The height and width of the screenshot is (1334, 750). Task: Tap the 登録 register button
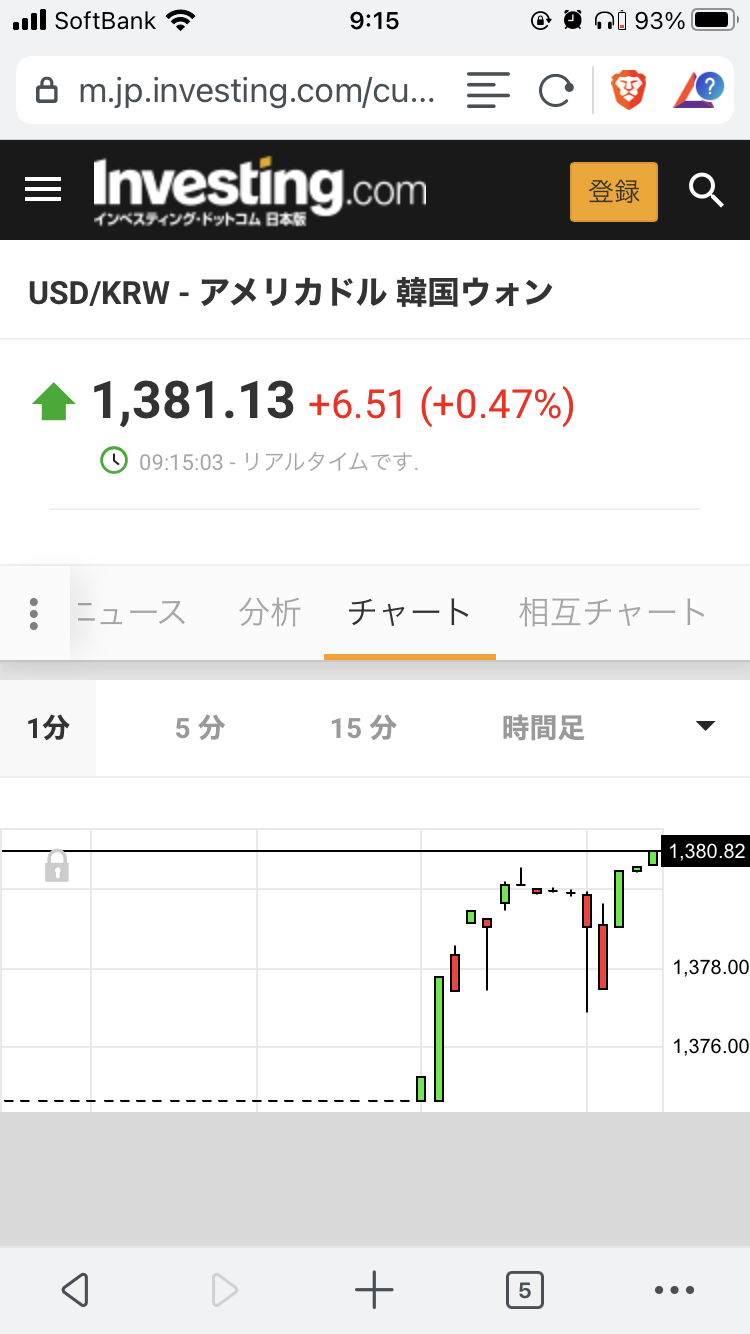[x=614, y=191]
